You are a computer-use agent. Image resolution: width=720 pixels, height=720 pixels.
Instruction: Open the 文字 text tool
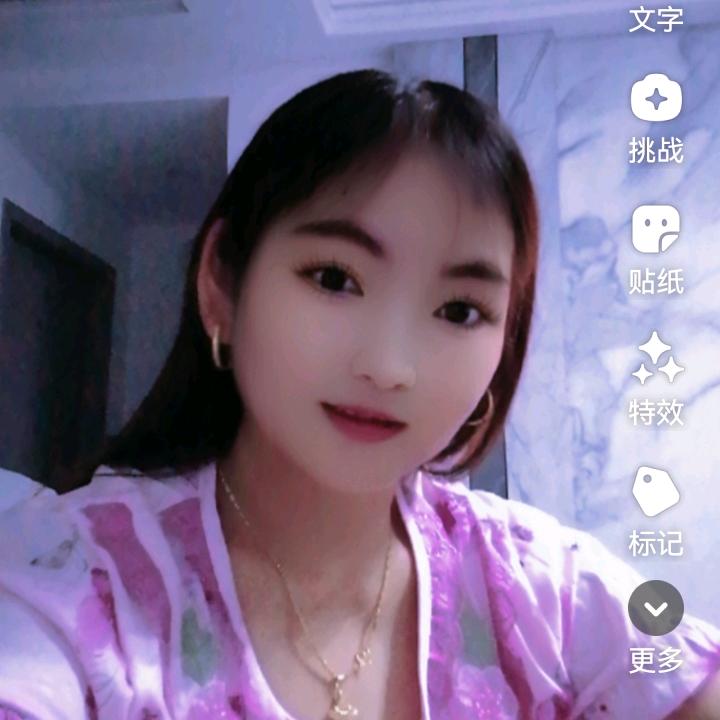pos(656,18)
